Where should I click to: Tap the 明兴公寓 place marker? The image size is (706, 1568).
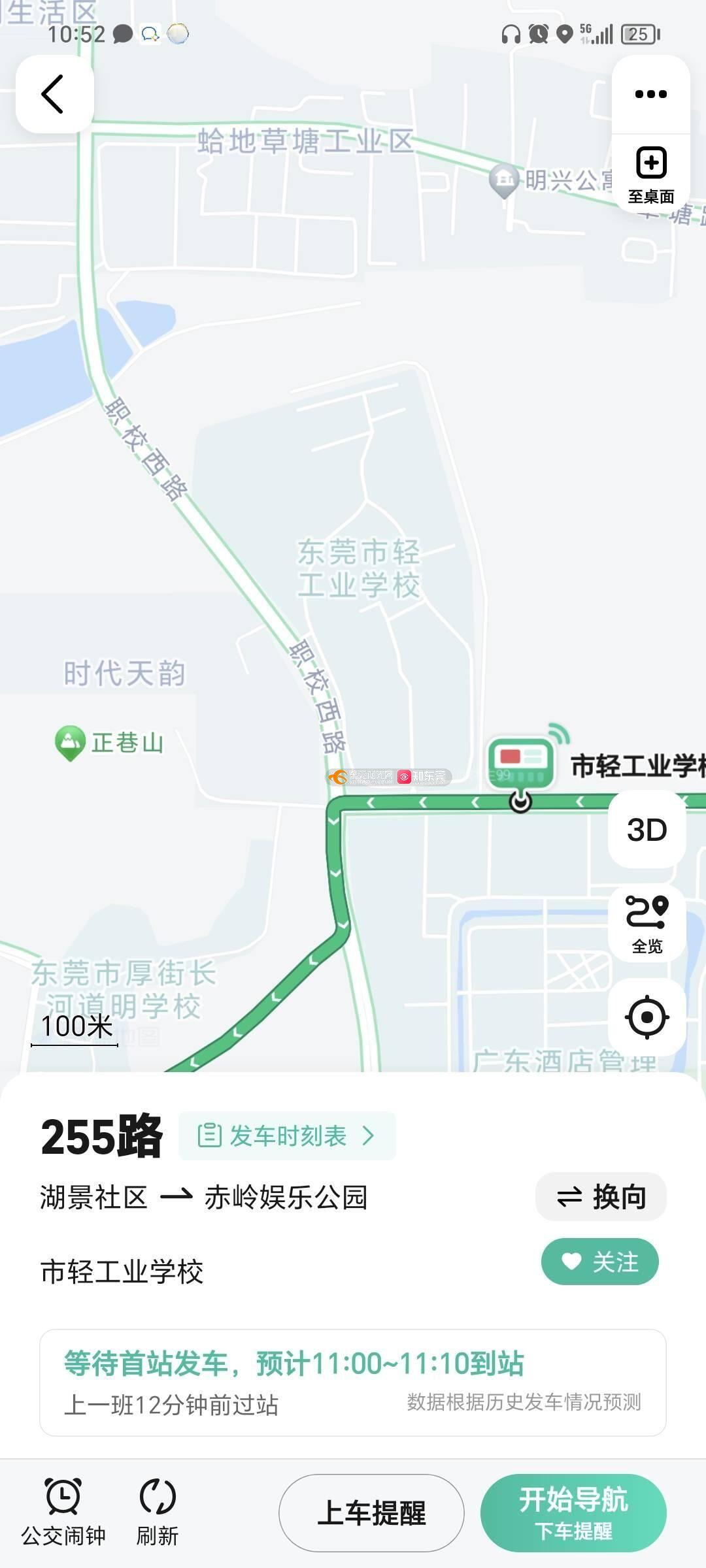click(x=504, y=181)
